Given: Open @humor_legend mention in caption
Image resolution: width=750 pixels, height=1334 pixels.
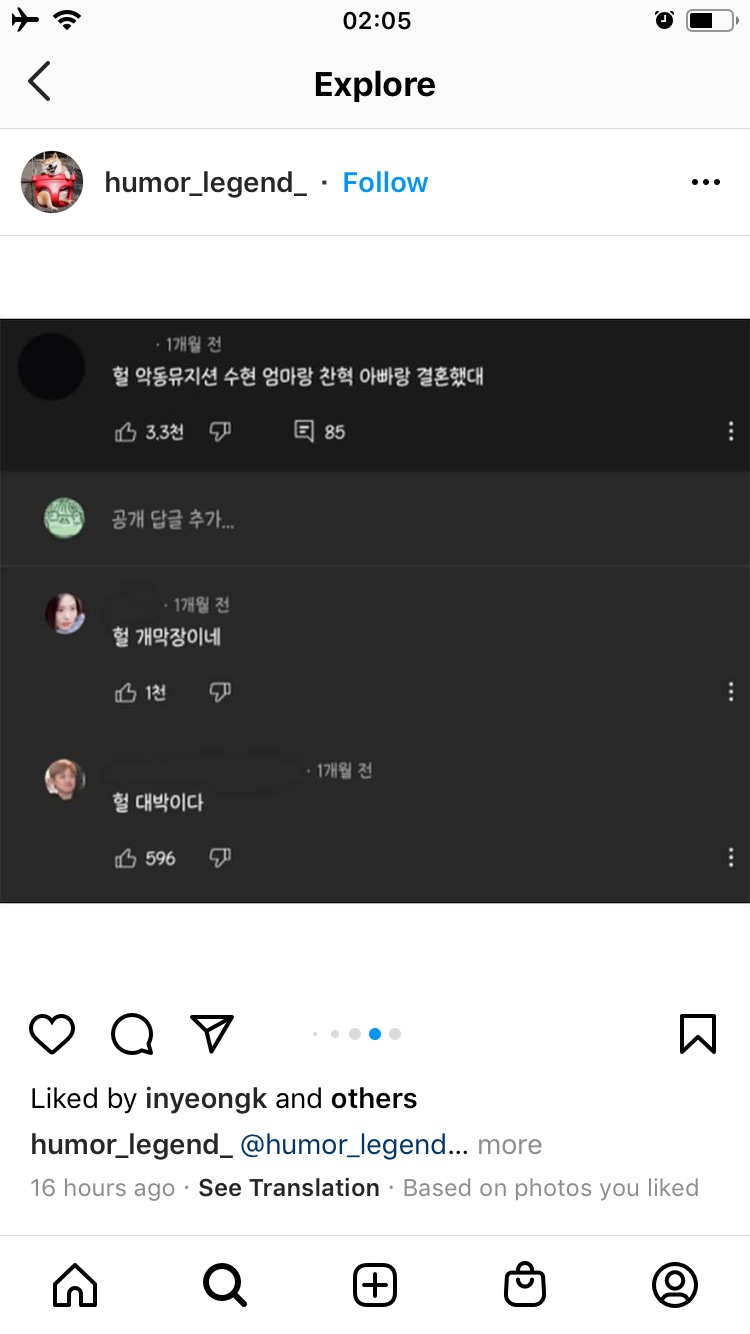Looking at the screenshot, I should tap(353, 1144).
